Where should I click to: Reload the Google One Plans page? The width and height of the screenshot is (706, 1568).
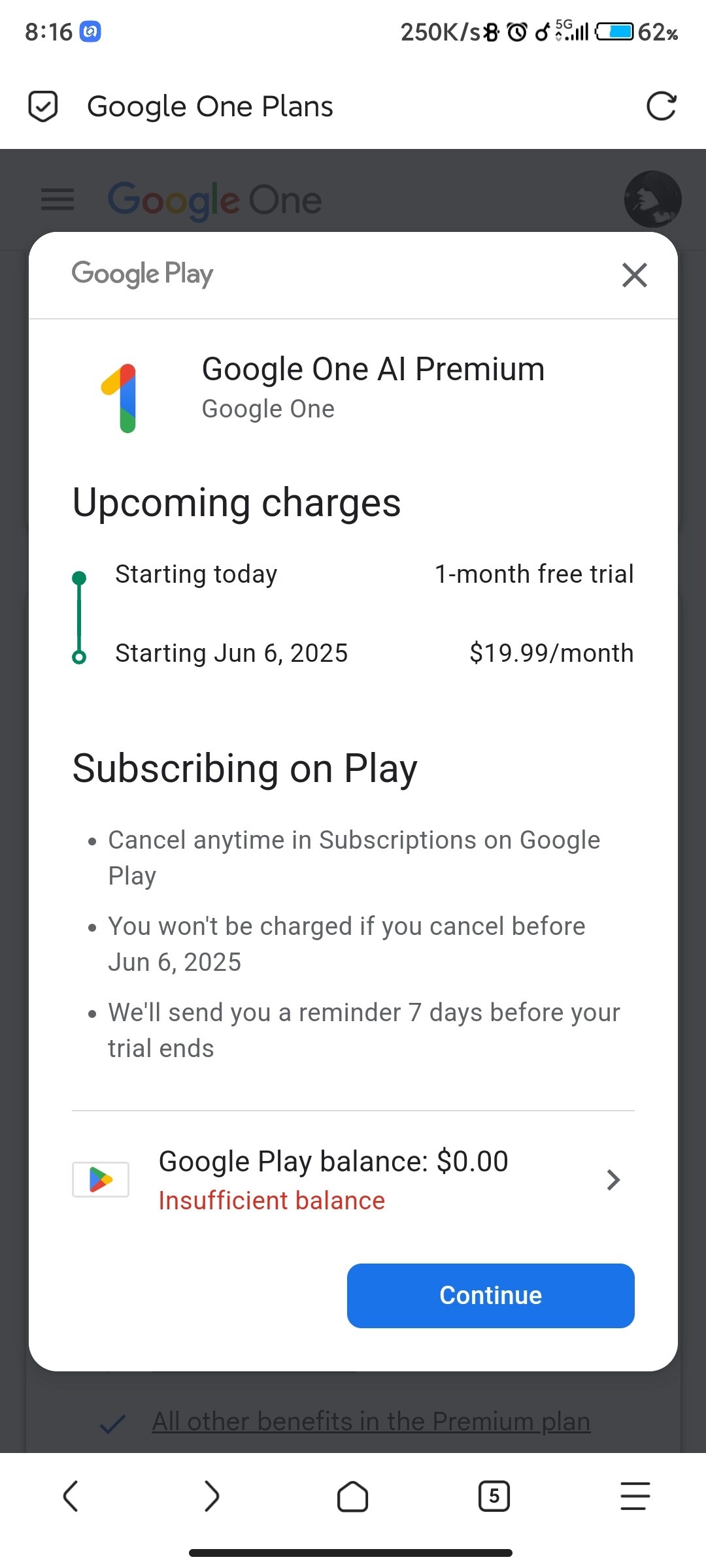[661, 106]
